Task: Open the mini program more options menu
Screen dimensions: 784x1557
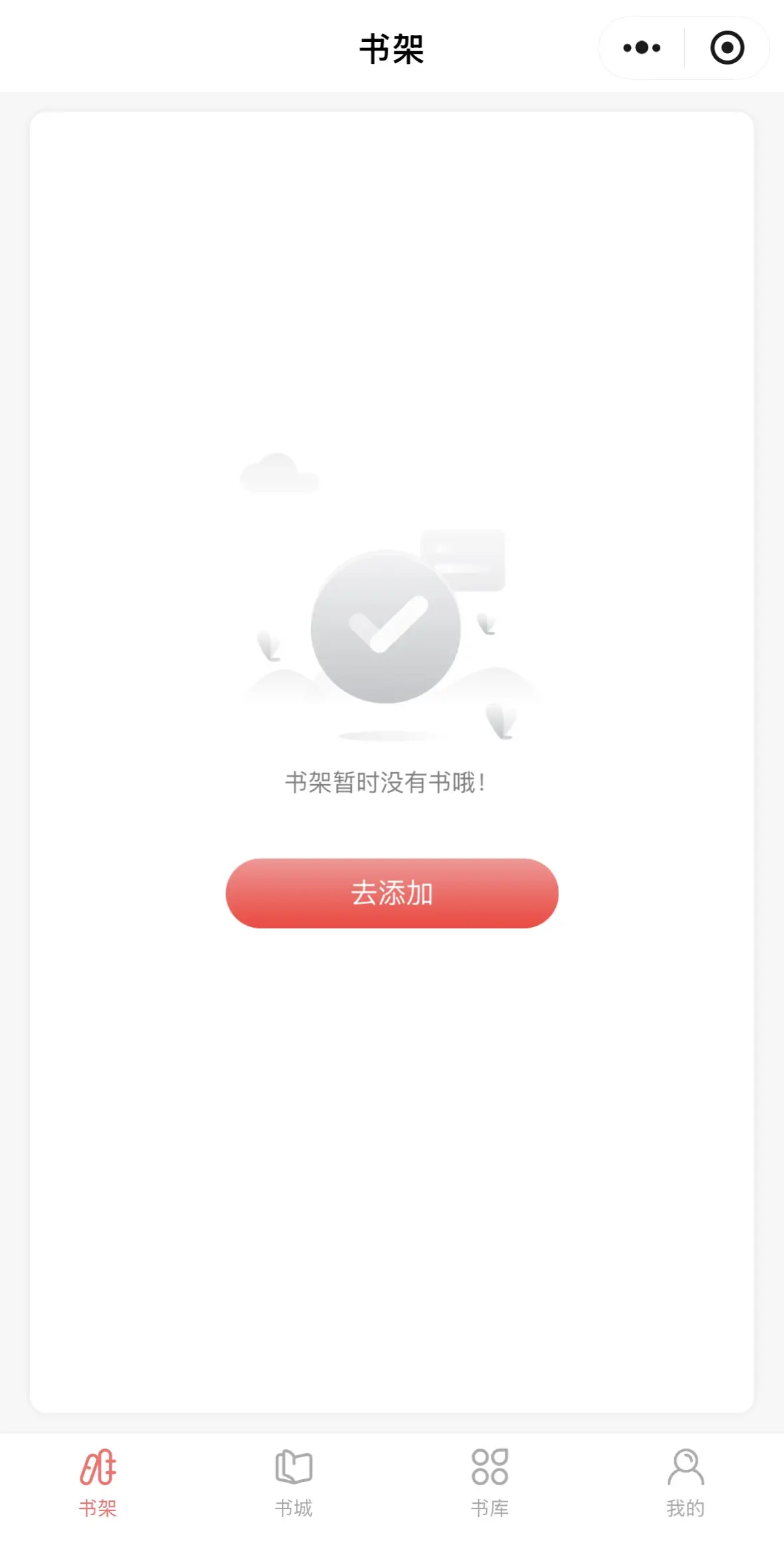Action: [642, 48]
